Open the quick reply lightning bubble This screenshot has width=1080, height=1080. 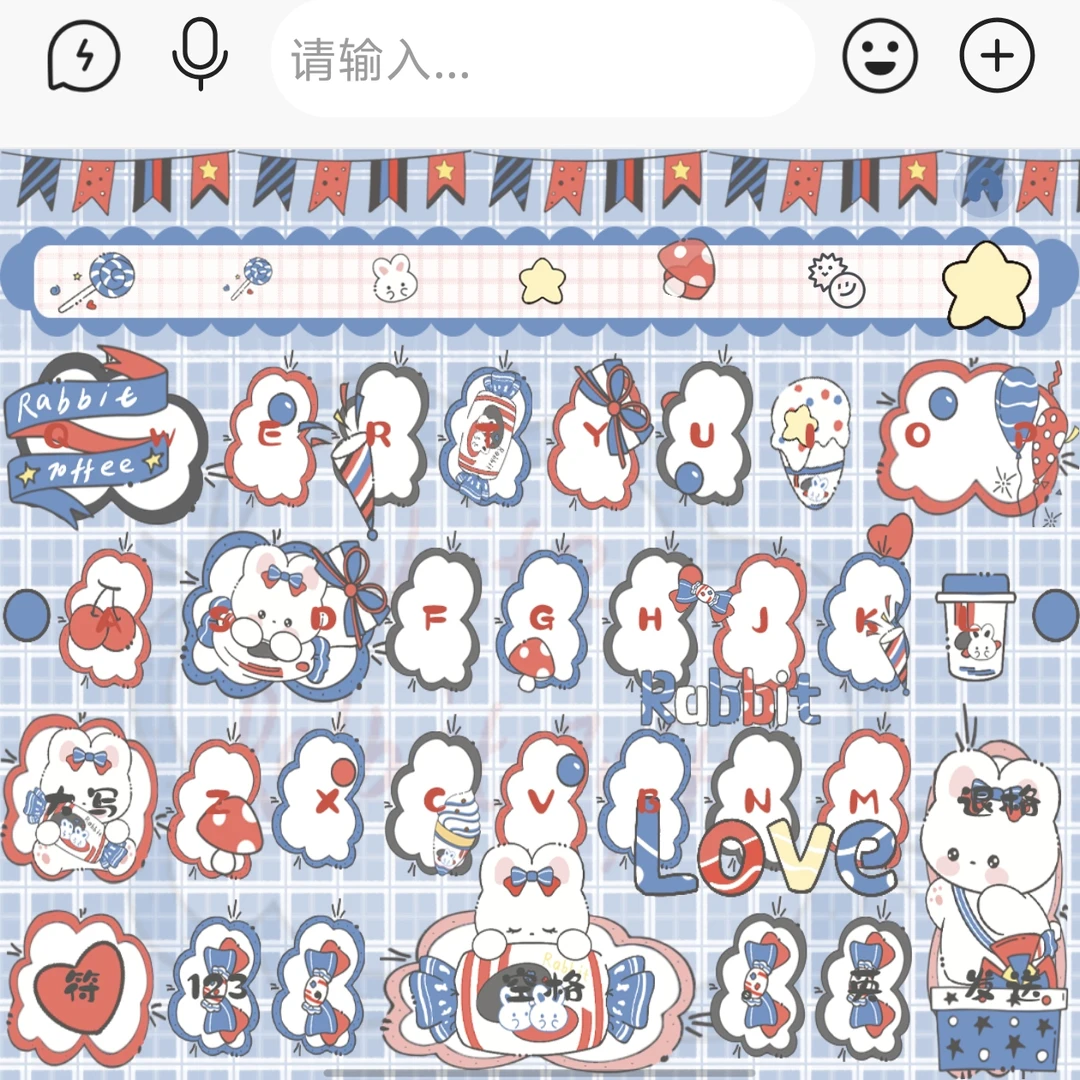[83, 56]
